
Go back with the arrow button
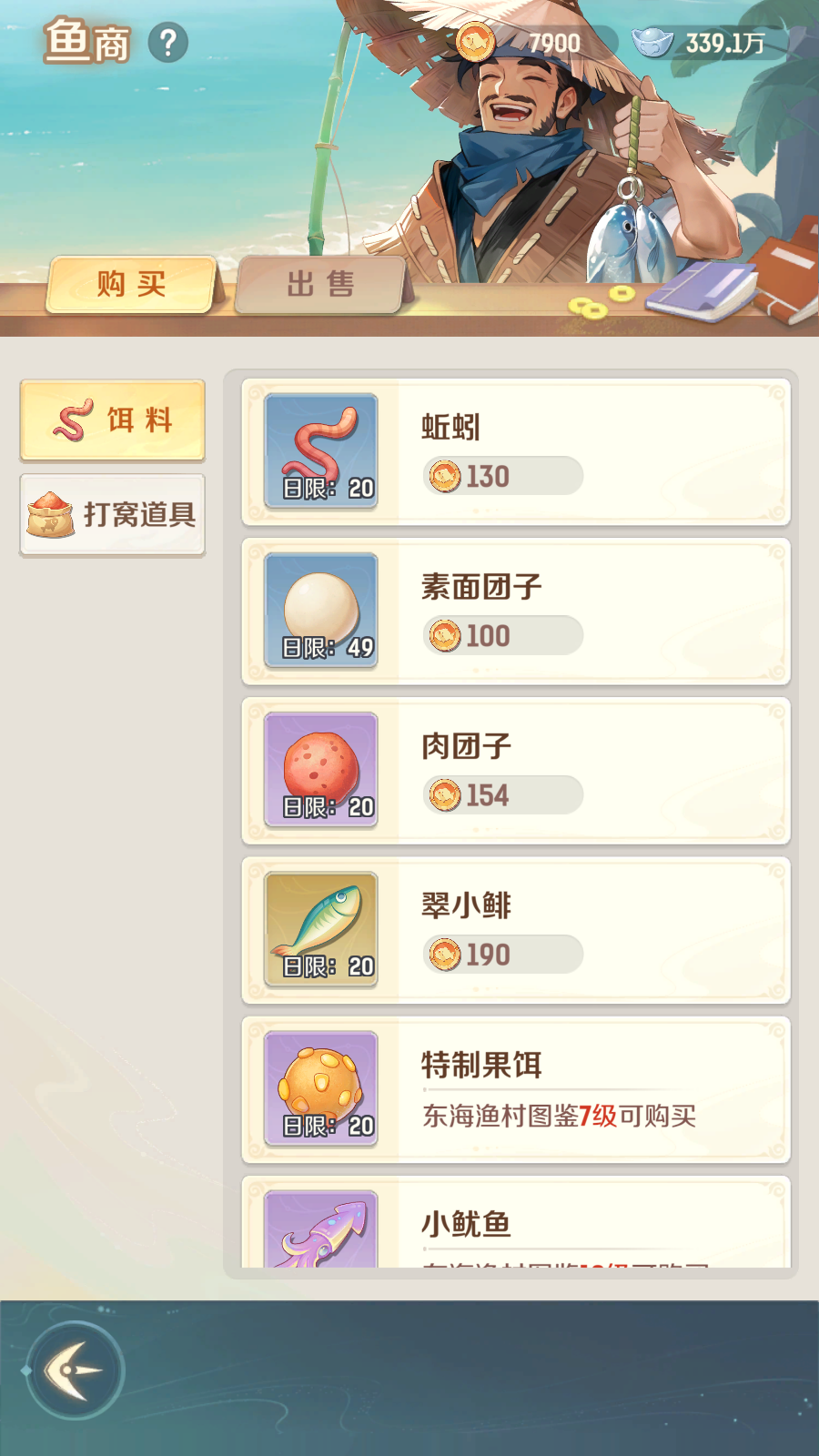click(75, 1370)
